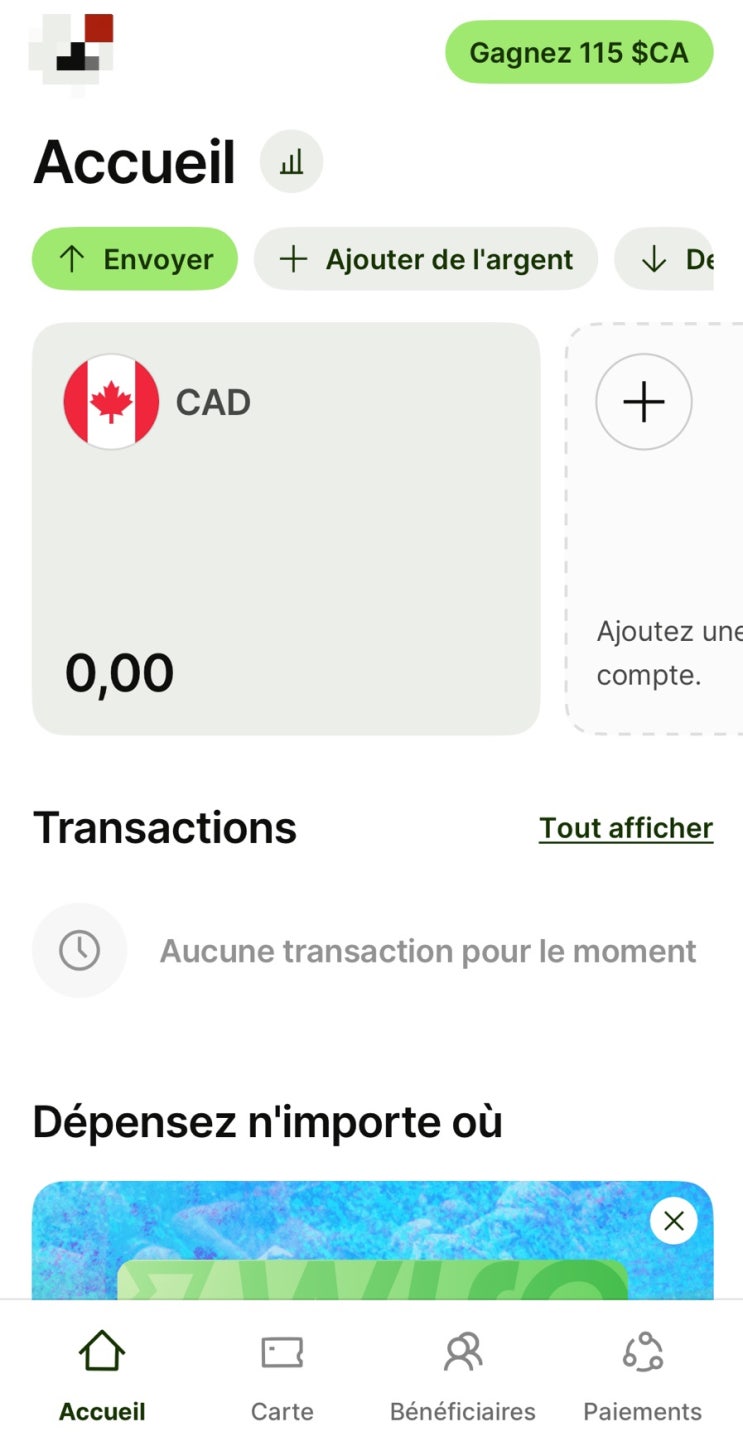Viewport: 743px width, 1441px height.
Task: Tap the Gagnez 115 $CA button
Action: [578, 52]
